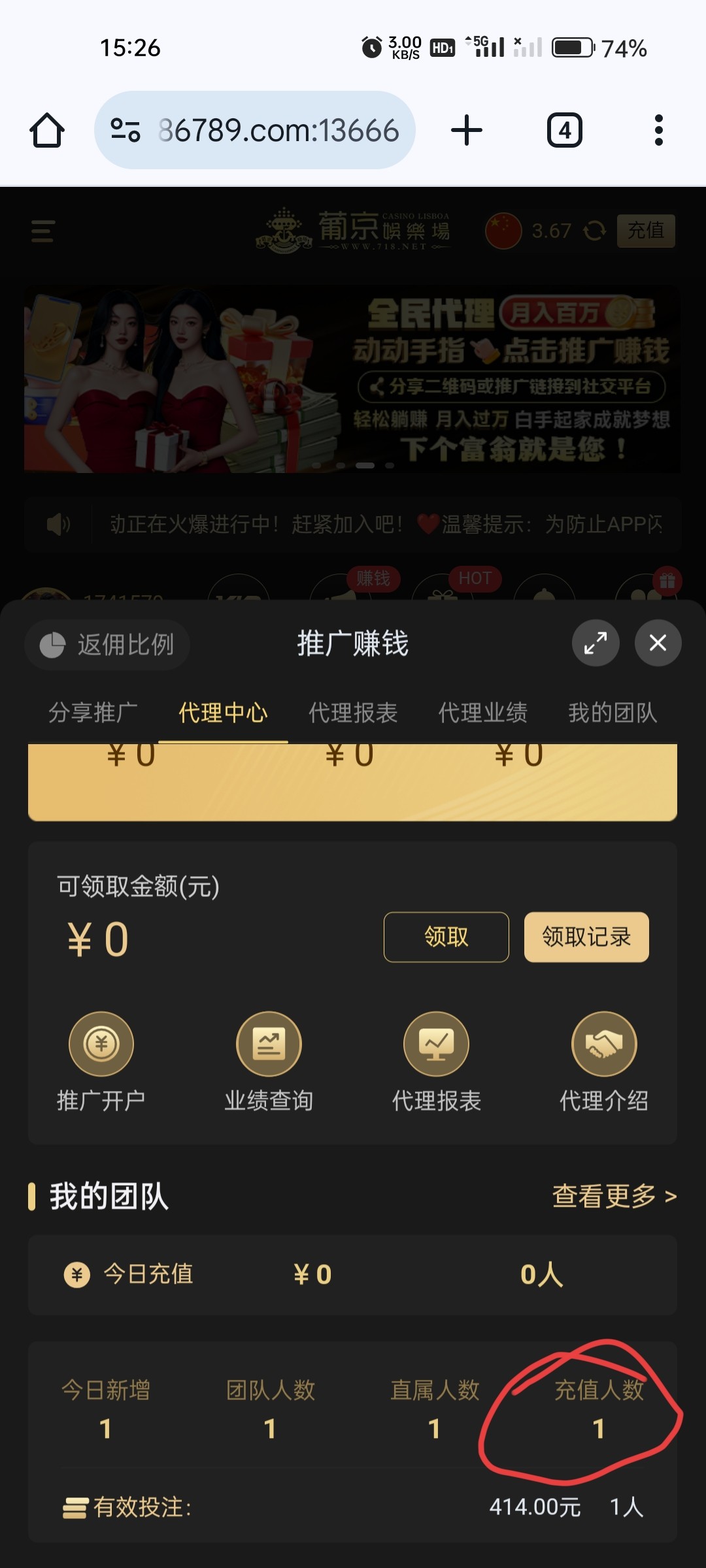Switch to the 代理报表 tab
Screen dimensions: 706x1568
[x=353, y=712]
